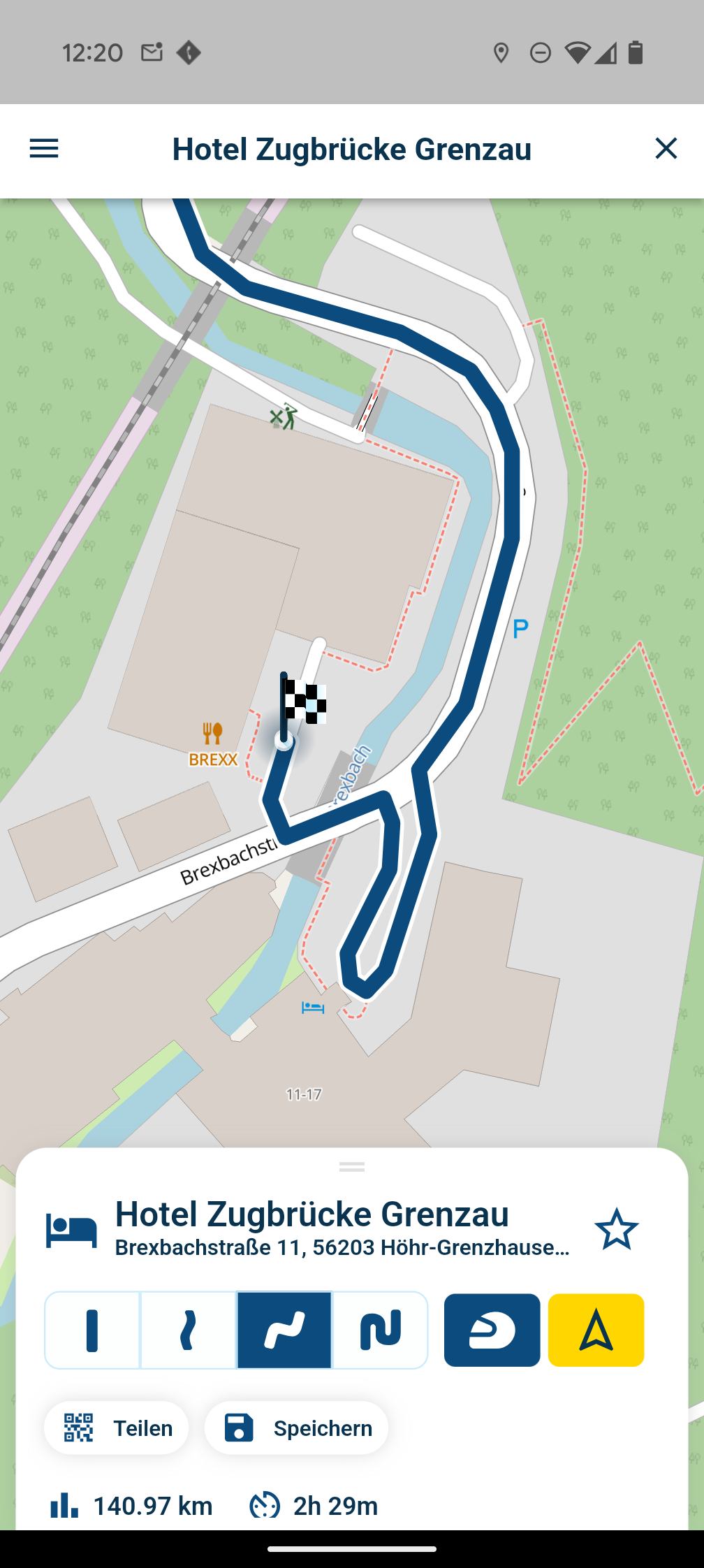
Task: Close the Hotel Zugbrücke Grenzau view
Action: tap(666, 148)
